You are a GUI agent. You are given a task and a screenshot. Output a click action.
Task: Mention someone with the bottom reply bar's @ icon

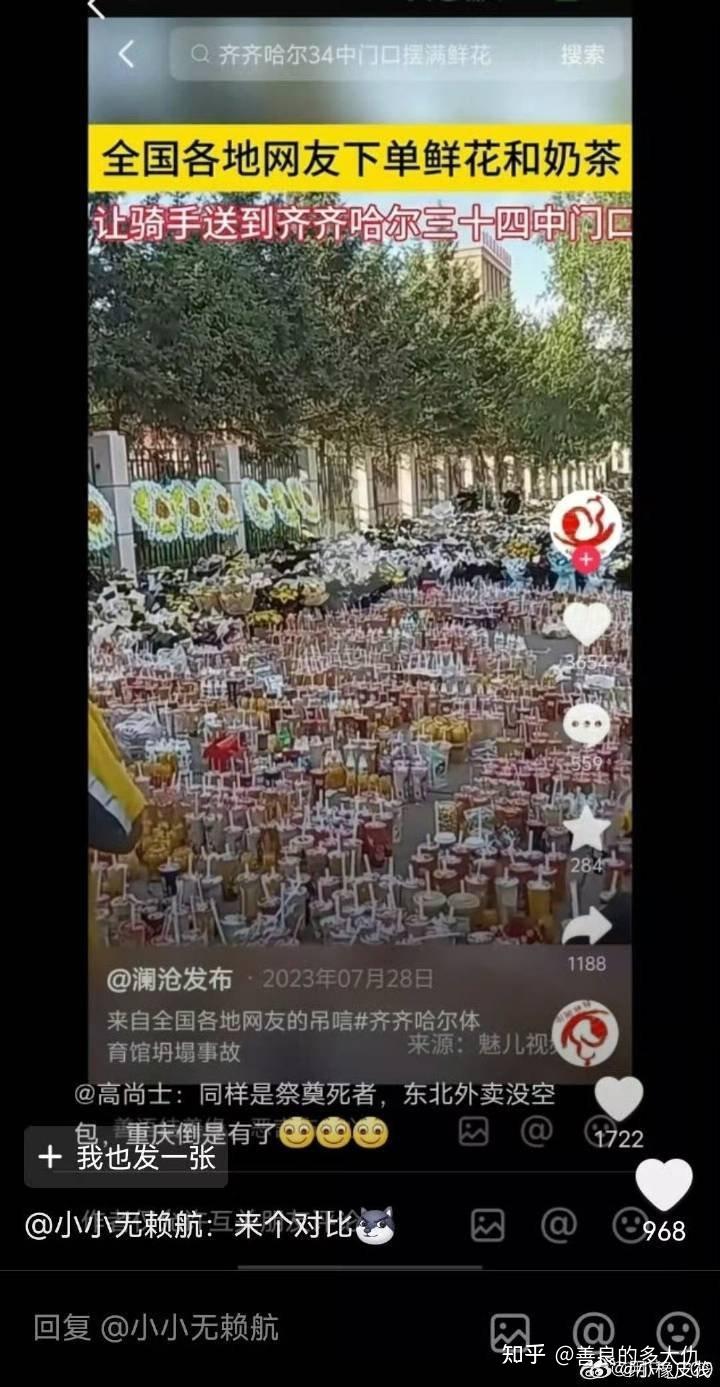(x=593, y=1331)
